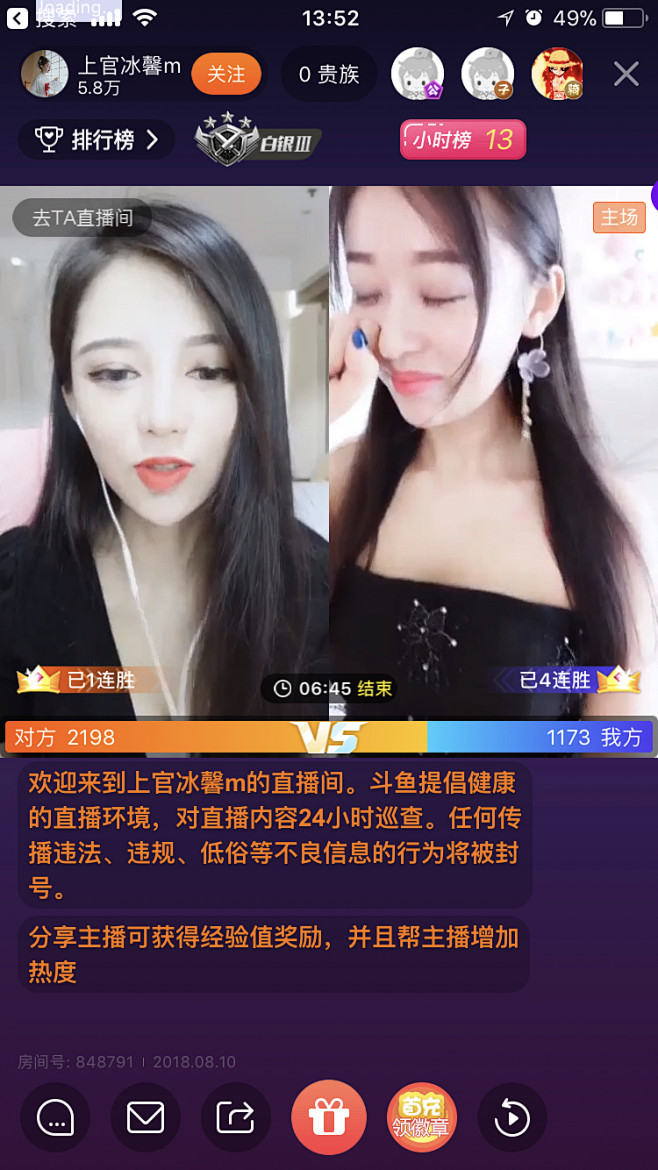Image resolution: width=658 pixels, height=1170 pixels.
Task: Tap 首充 领徽章 first-recharge badge
Action: tap(422, 1117)
